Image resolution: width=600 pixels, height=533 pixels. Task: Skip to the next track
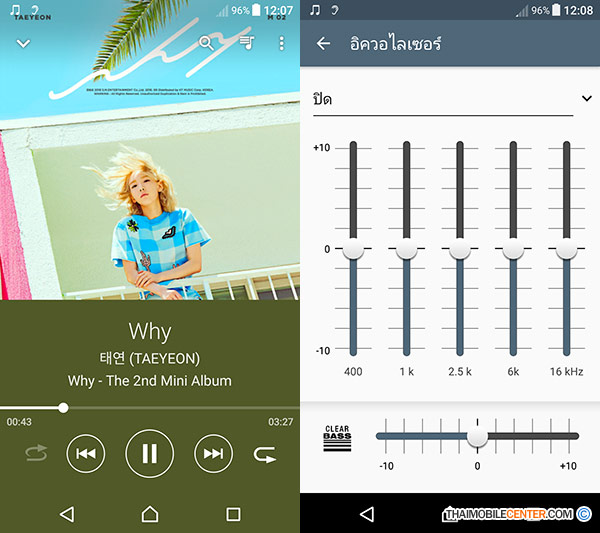click(213, 453)
